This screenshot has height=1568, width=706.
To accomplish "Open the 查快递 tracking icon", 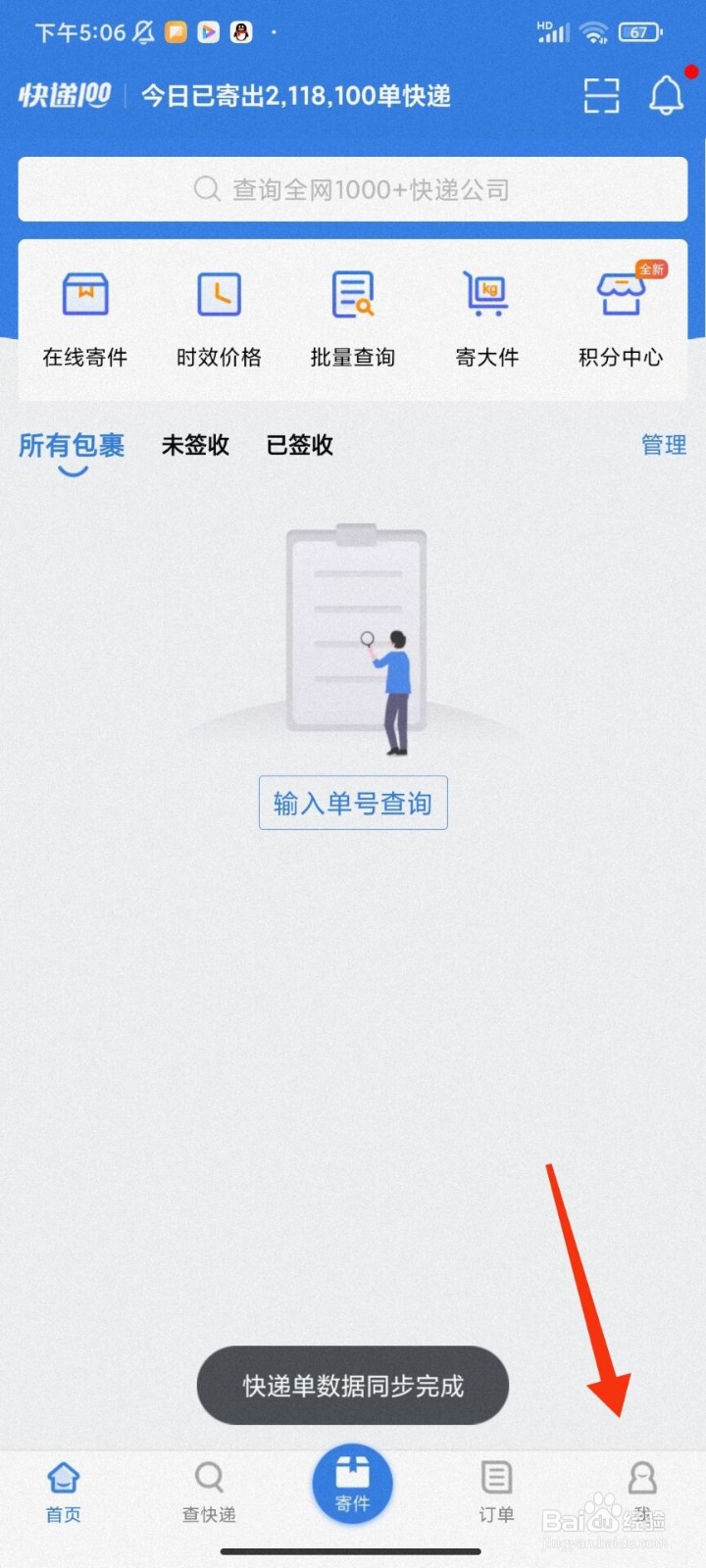I will (x=208, y=1490).
